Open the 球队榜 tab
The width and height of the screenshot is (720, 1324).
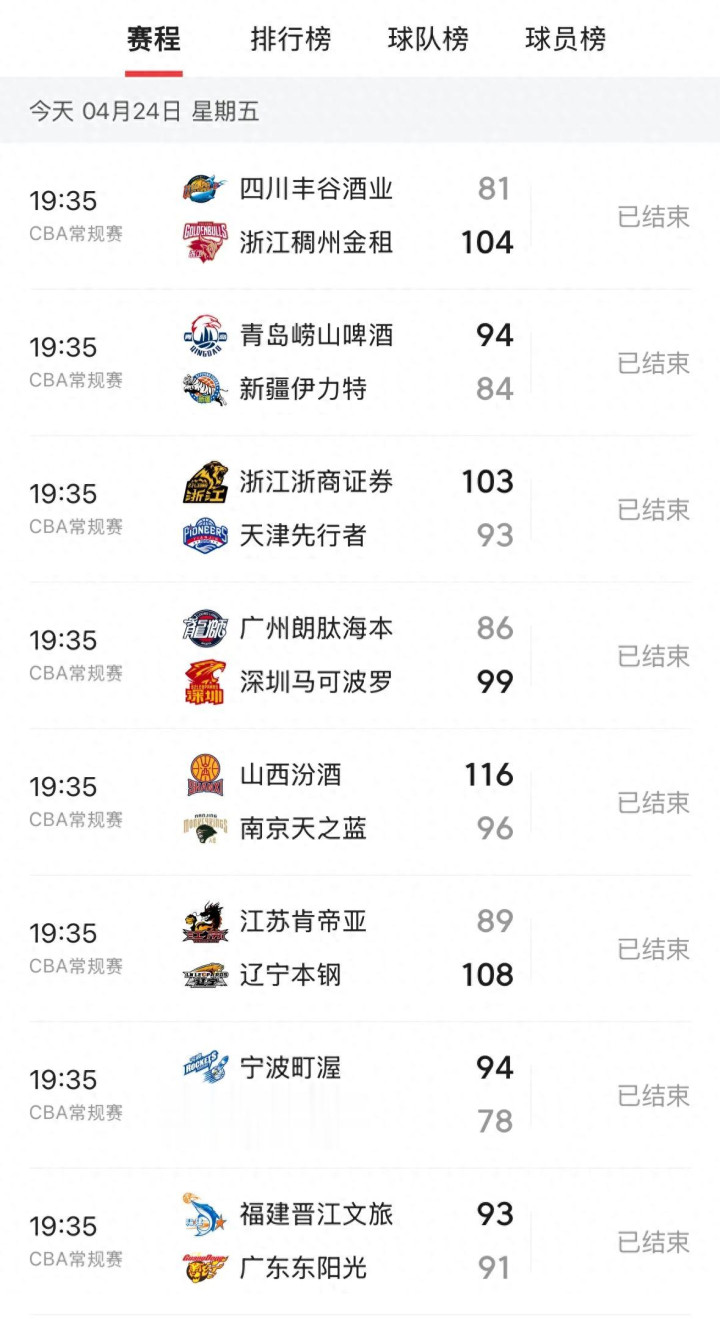point(428,40)
